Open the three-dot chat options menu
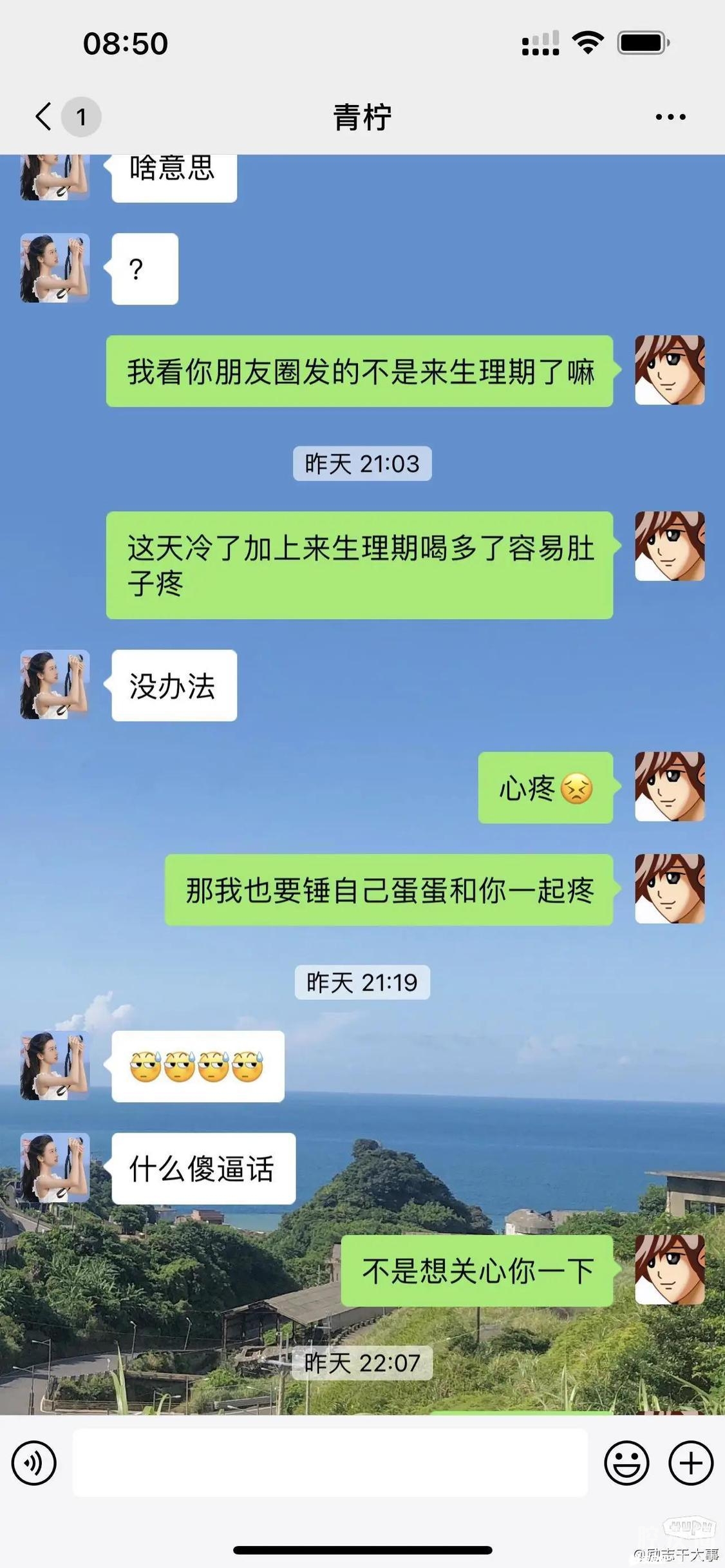 670,117
